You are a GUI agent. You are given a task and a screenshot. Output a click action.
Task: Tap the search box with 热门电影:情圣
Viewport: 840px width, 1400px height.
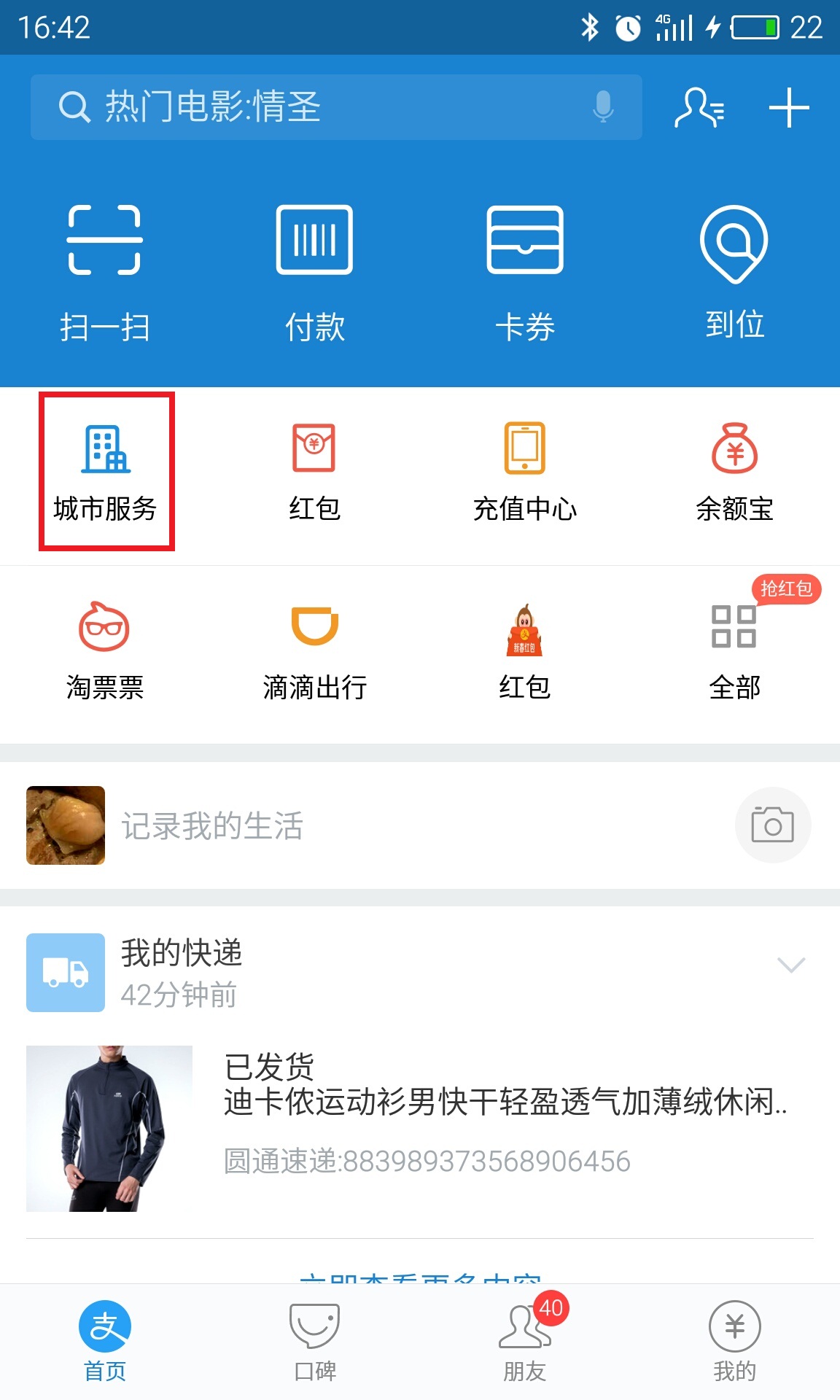[321, 107]
